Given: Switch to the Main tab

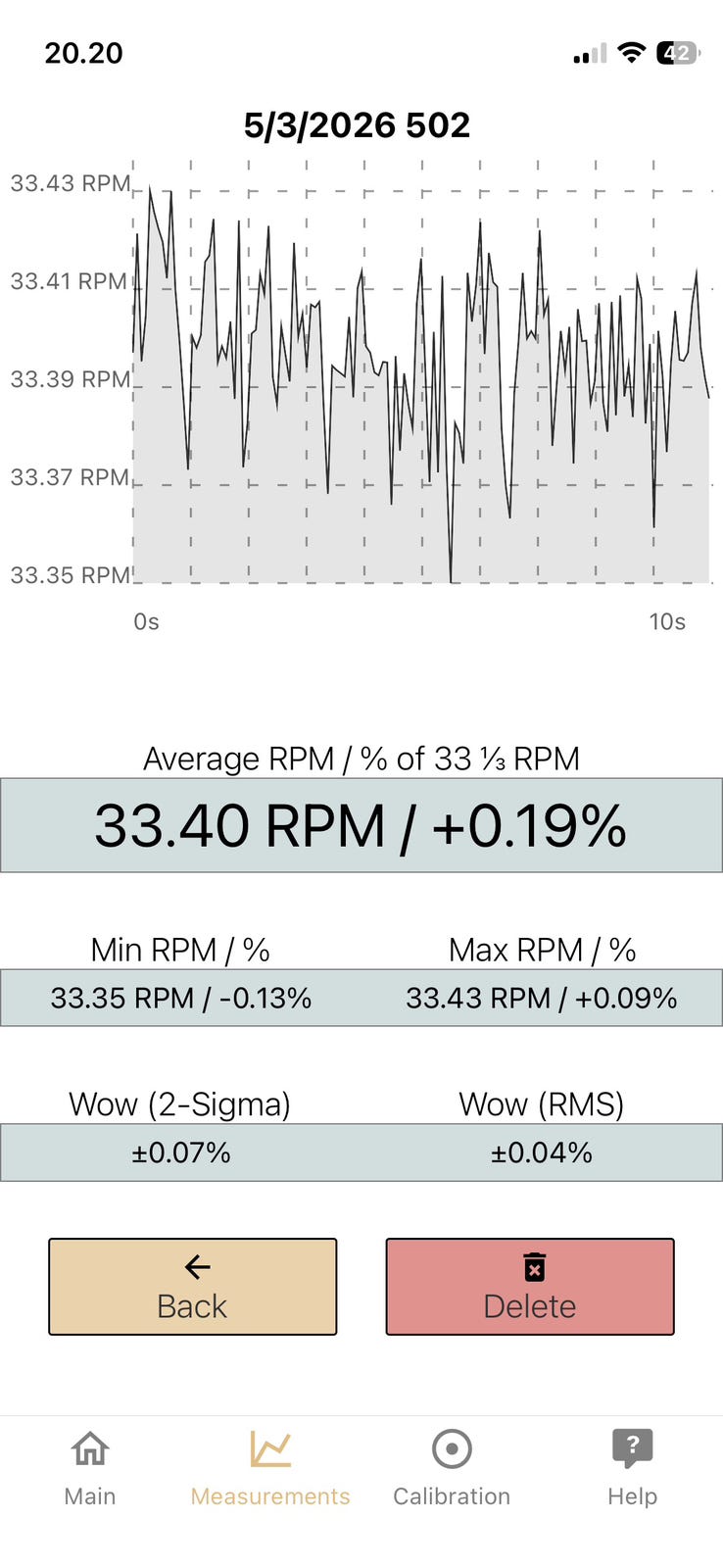Looking at the screenshot, I should pos(90,1468).
